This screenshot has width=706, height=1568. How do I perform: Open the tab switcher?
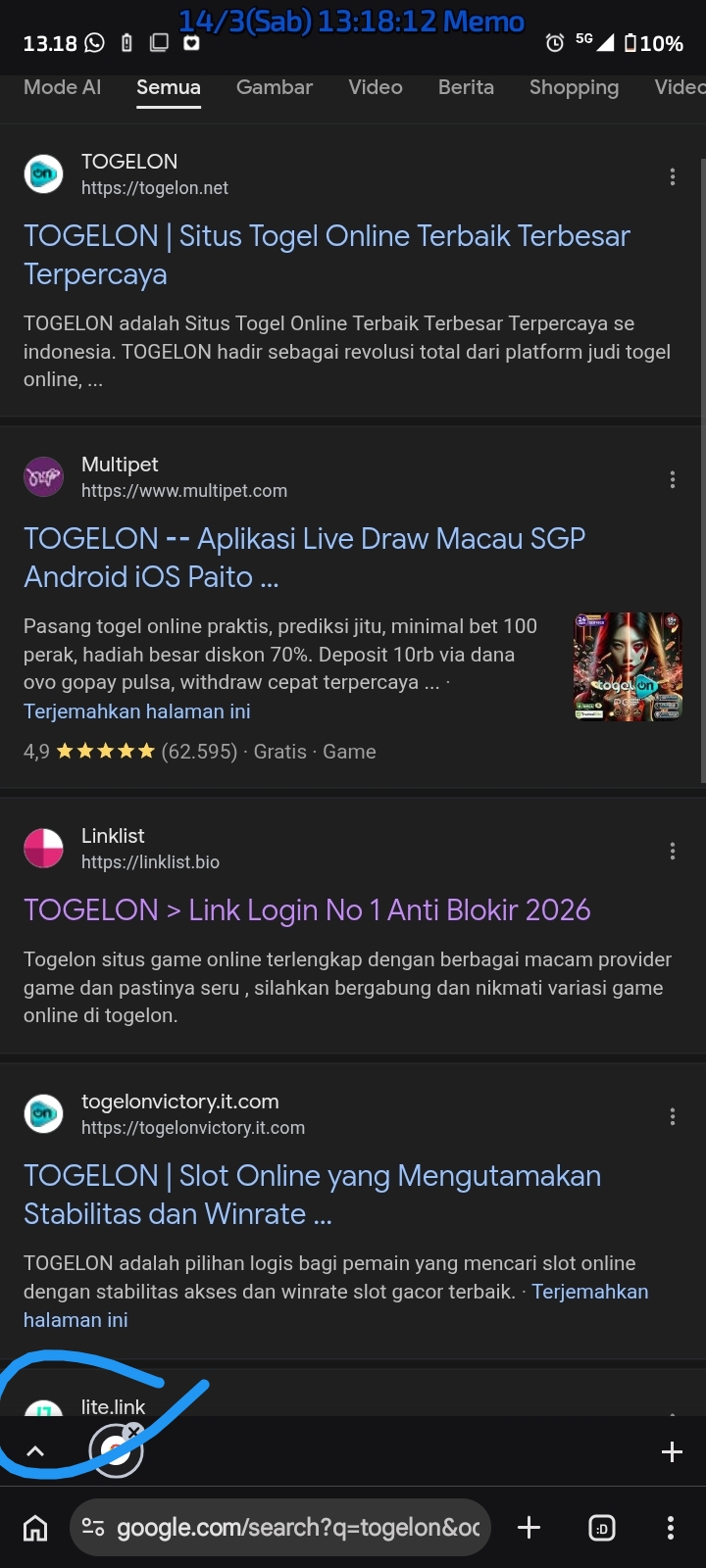tap(601, 1527)
